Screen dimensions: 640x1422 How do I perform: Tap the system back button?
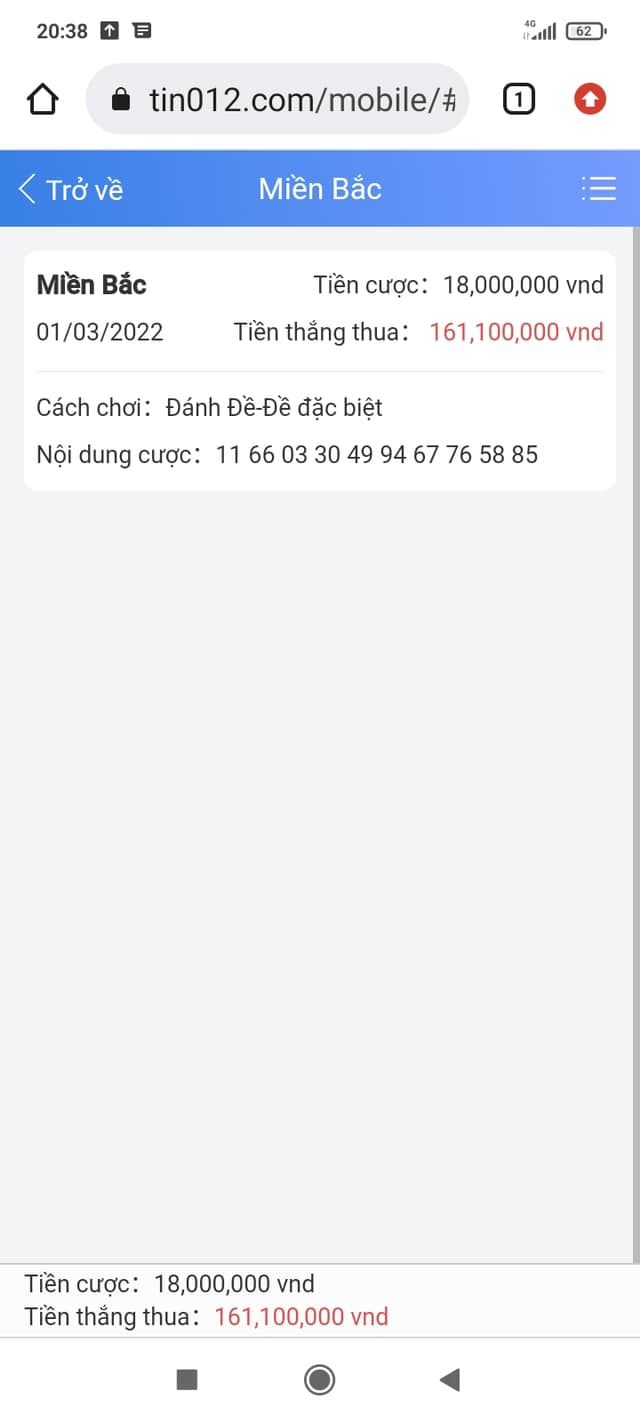point(450,1380)
